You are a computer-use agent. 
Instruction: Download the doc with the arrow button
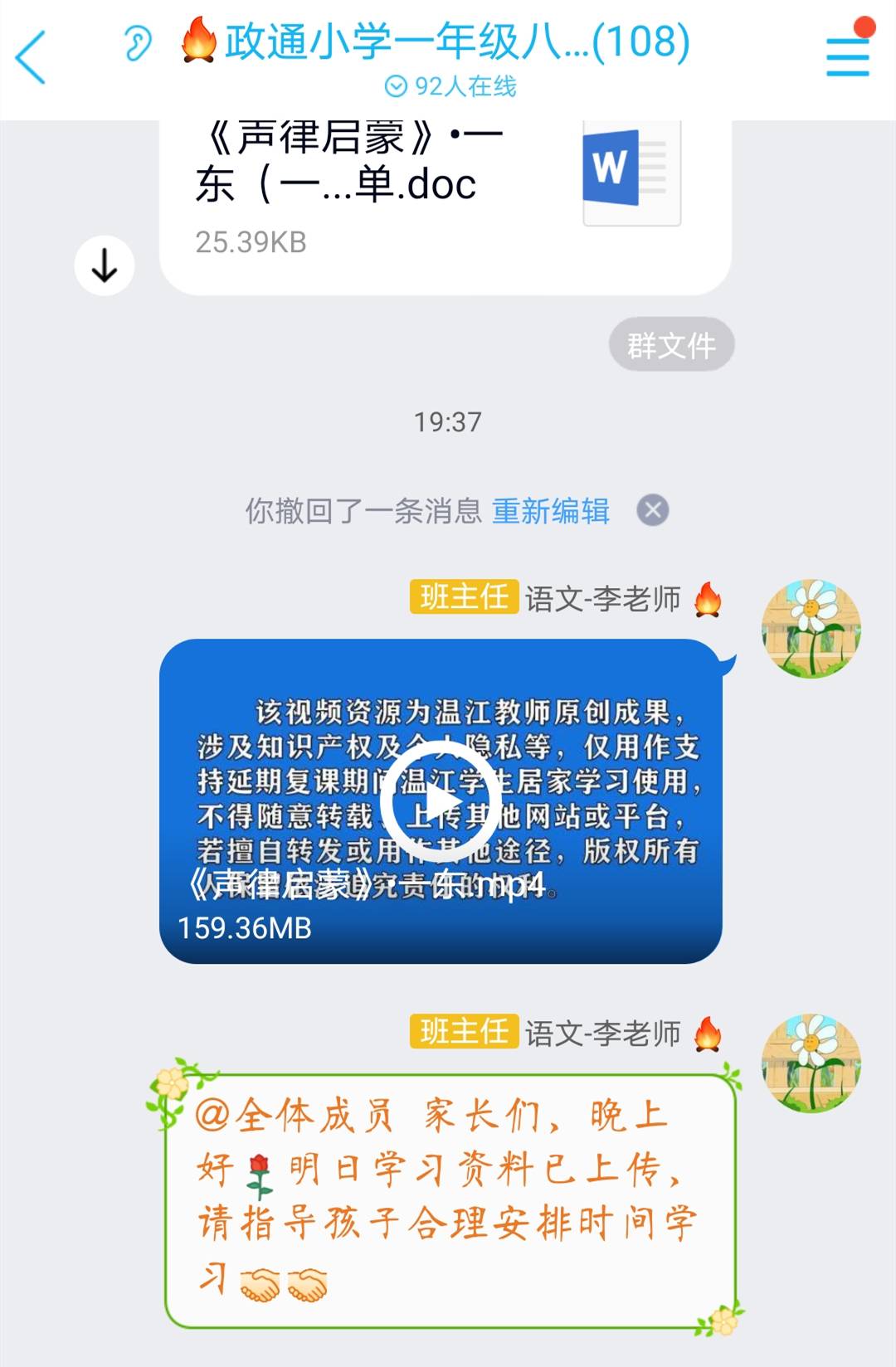click(105, 266)
